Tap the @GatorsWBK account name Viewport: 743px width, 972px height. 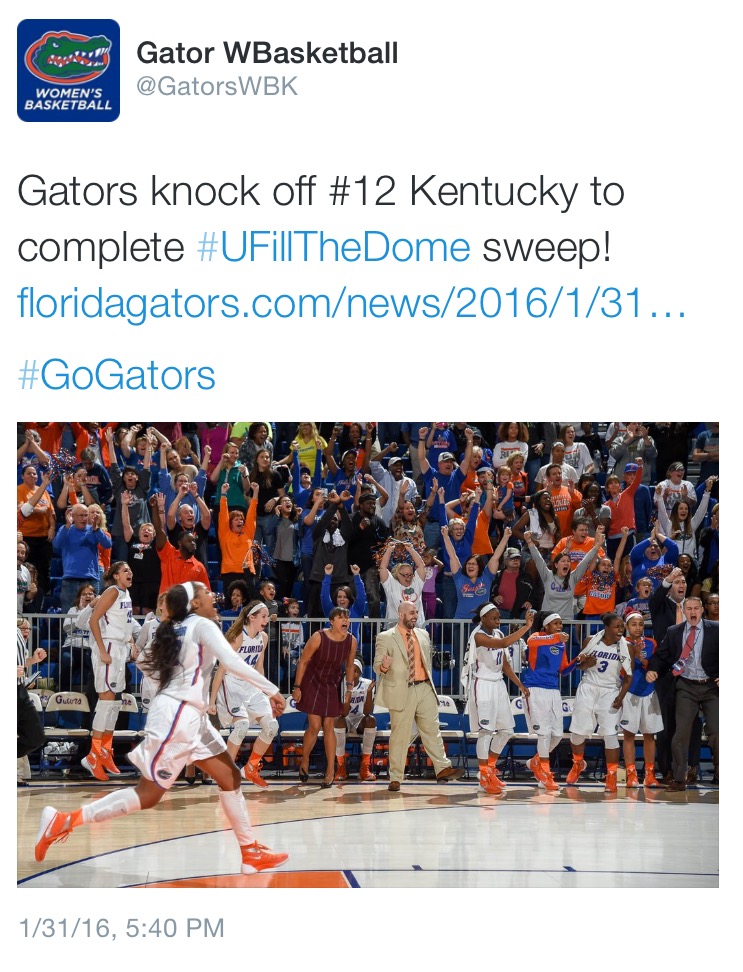coord(216,88)
